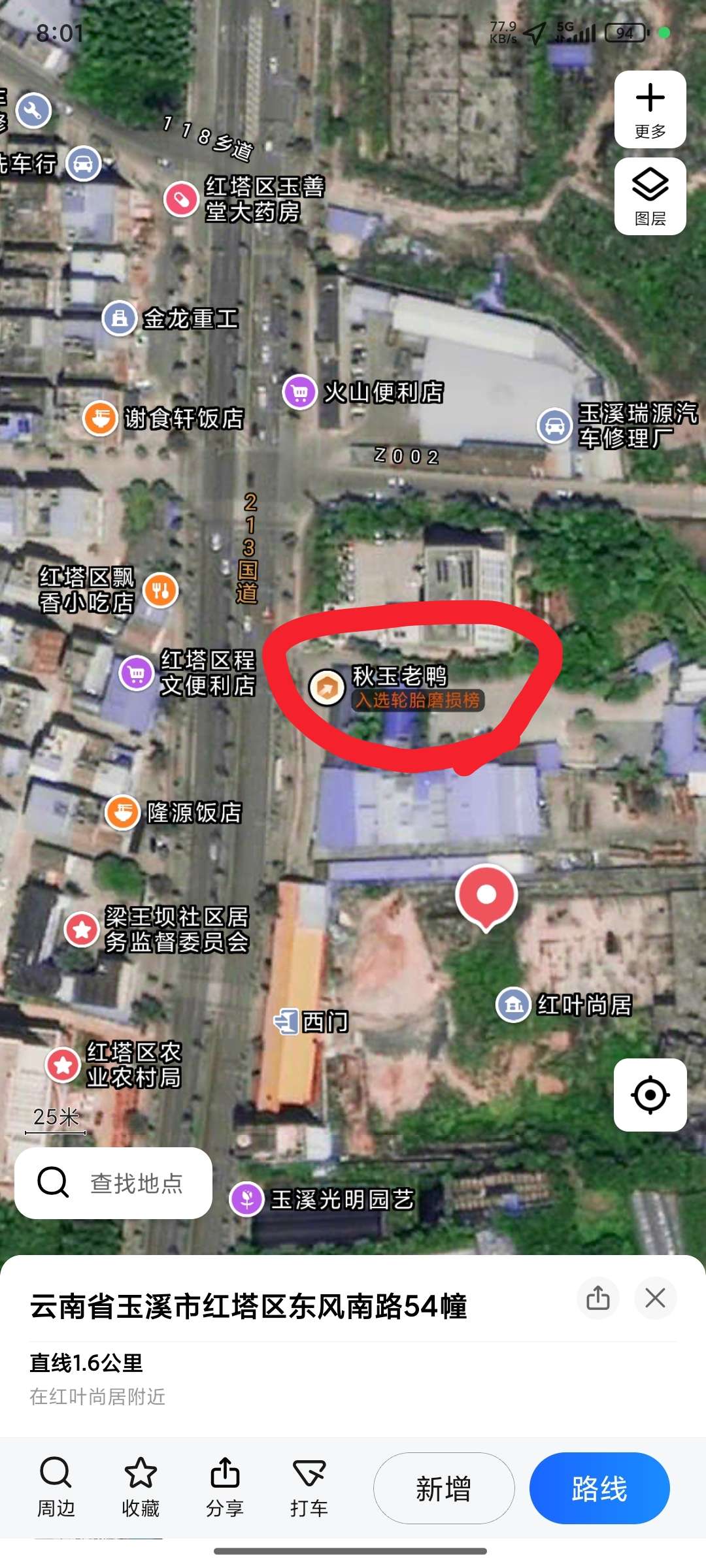Select the 金龙重工 marker
Screen dimensions: 706x1568
tap(120, 319)
